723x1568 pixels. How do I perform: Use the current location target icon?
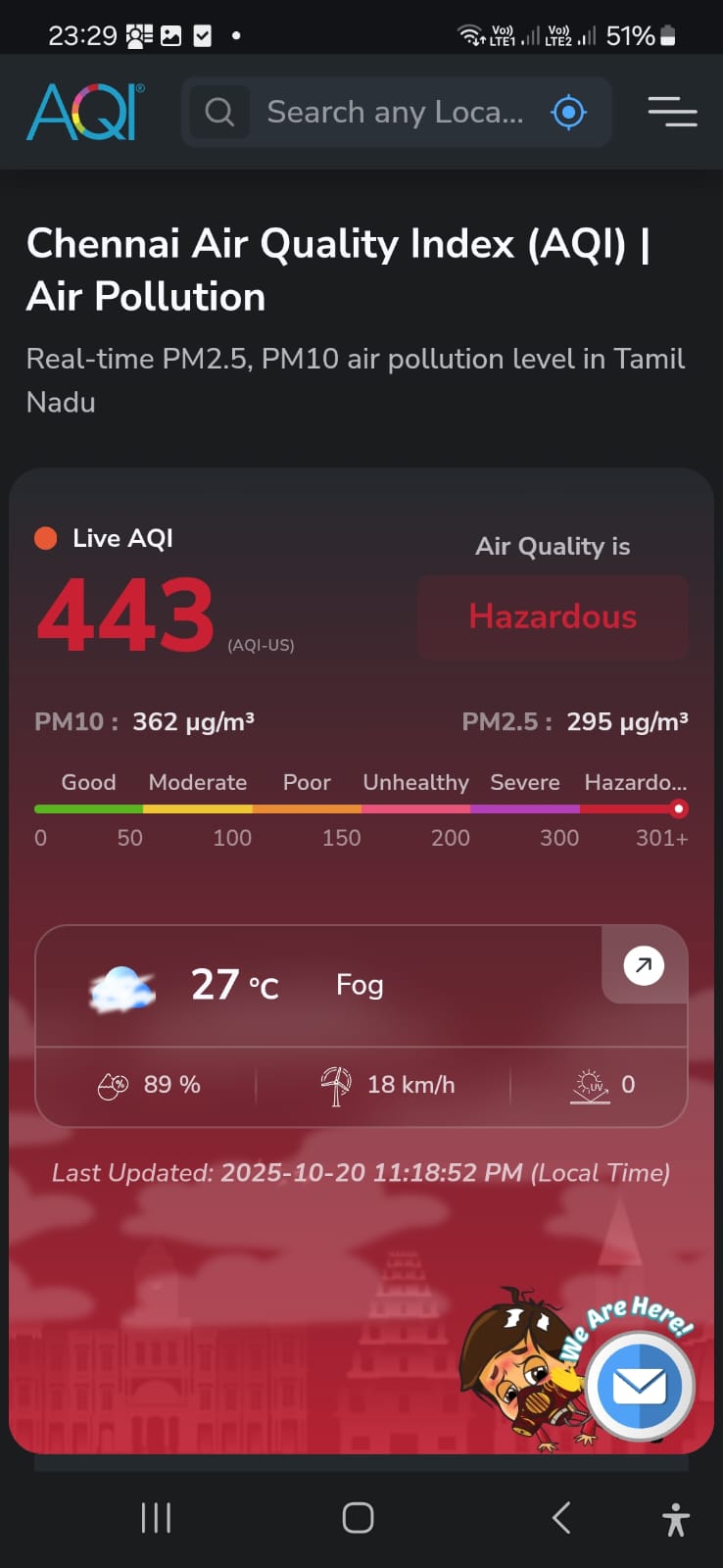point(568,113)
